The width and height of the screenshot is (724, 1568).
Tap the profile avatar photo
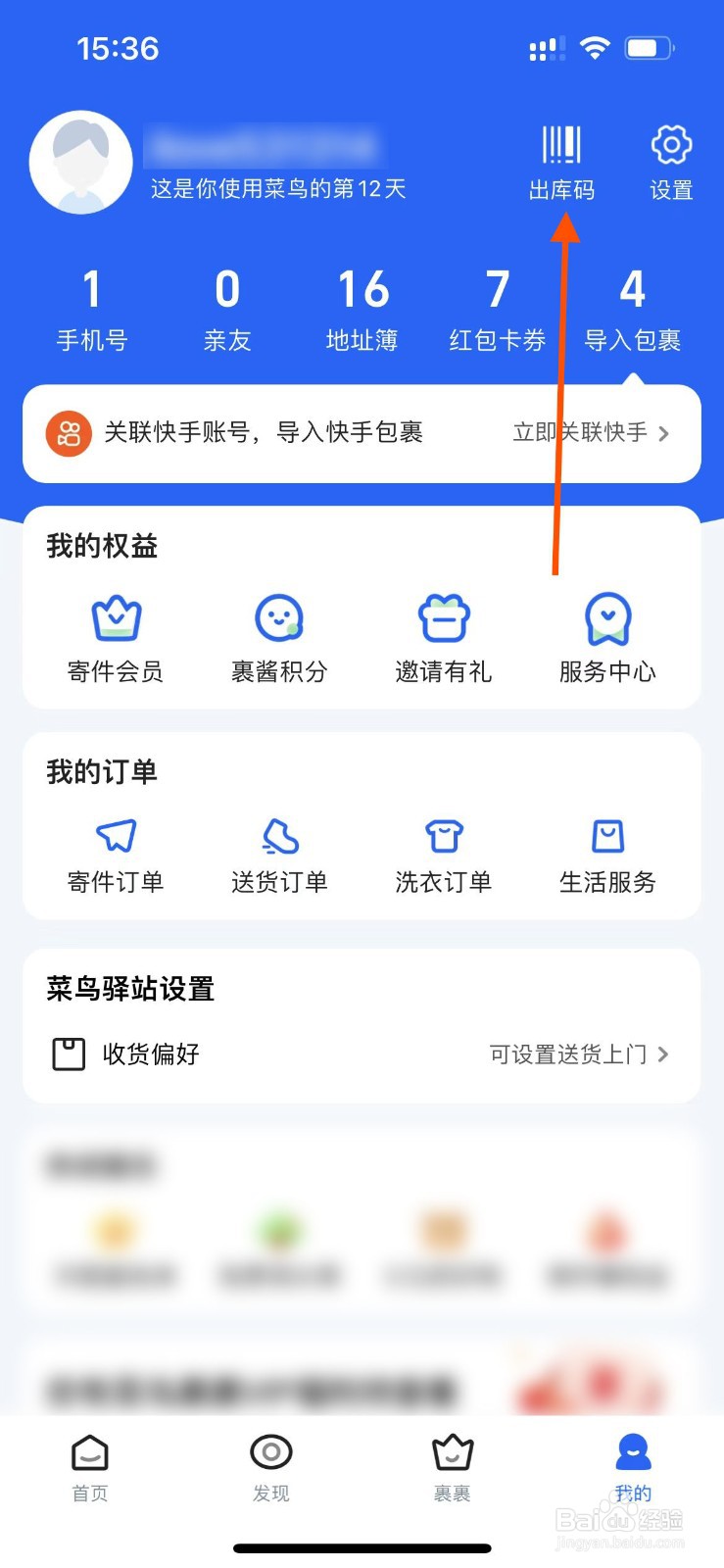click(x=81, y=162)
